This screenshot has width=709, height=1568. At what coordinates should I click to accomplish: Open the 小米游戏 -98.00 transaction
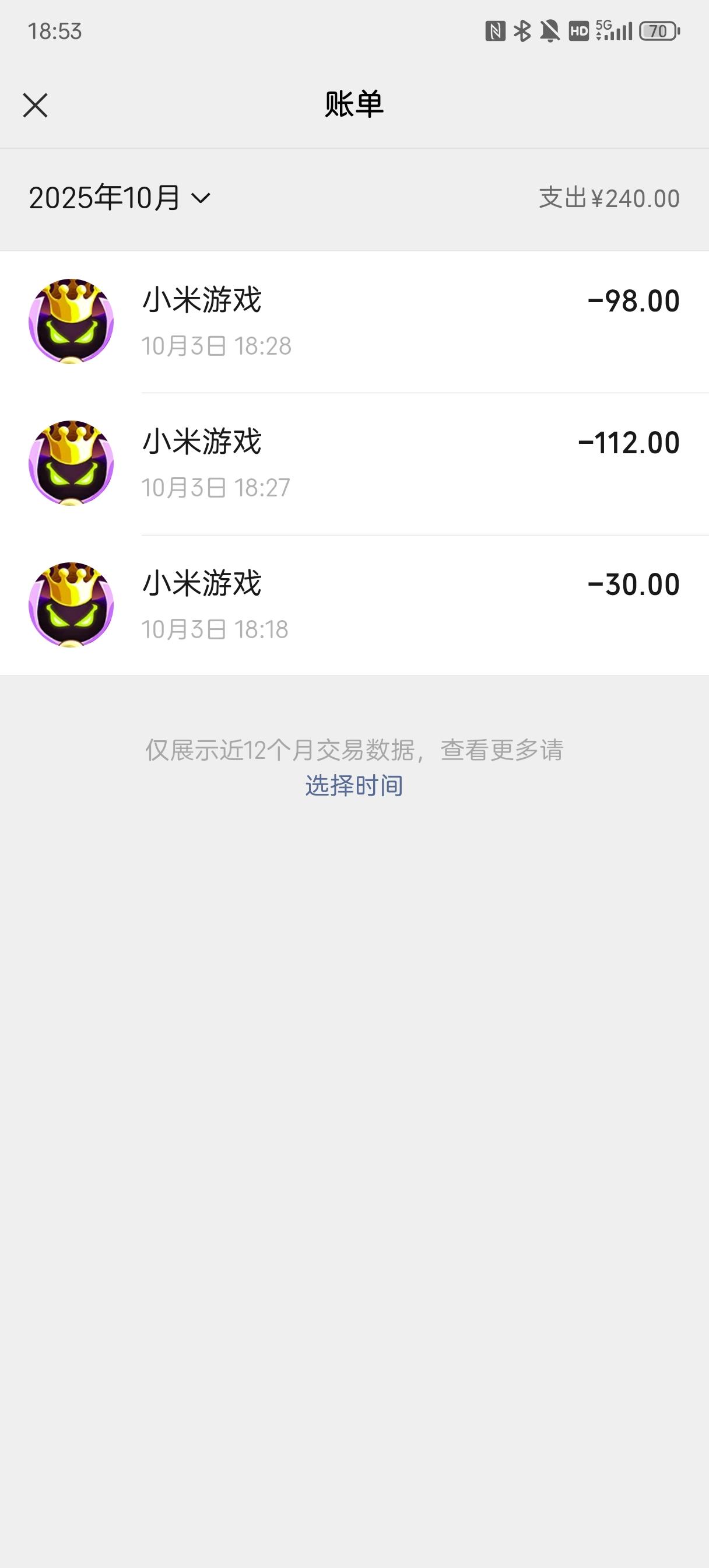354,321
